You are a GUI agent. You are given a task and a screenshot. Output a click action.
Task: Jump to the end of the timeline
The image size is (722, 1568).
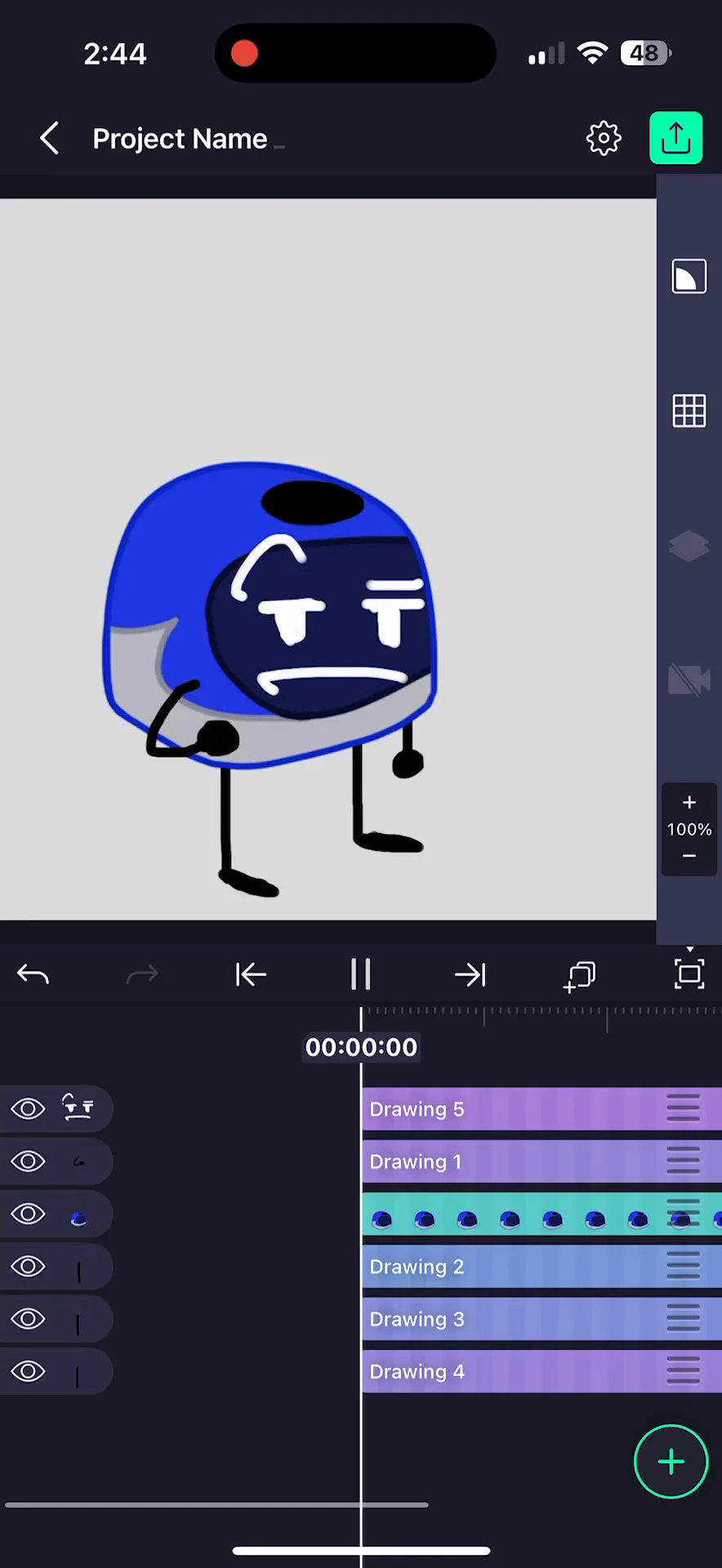click(x=470, y=974)
